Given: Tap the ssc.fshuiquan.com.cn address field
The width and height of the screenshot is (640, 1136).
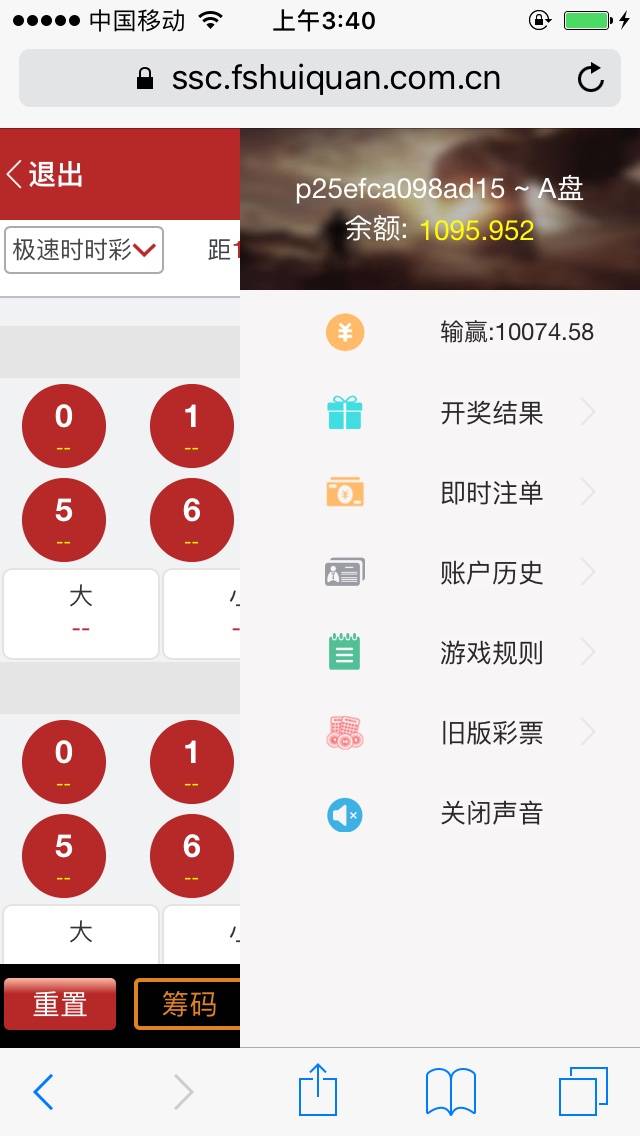Looking at the screenshot, I should click(320, 78).
